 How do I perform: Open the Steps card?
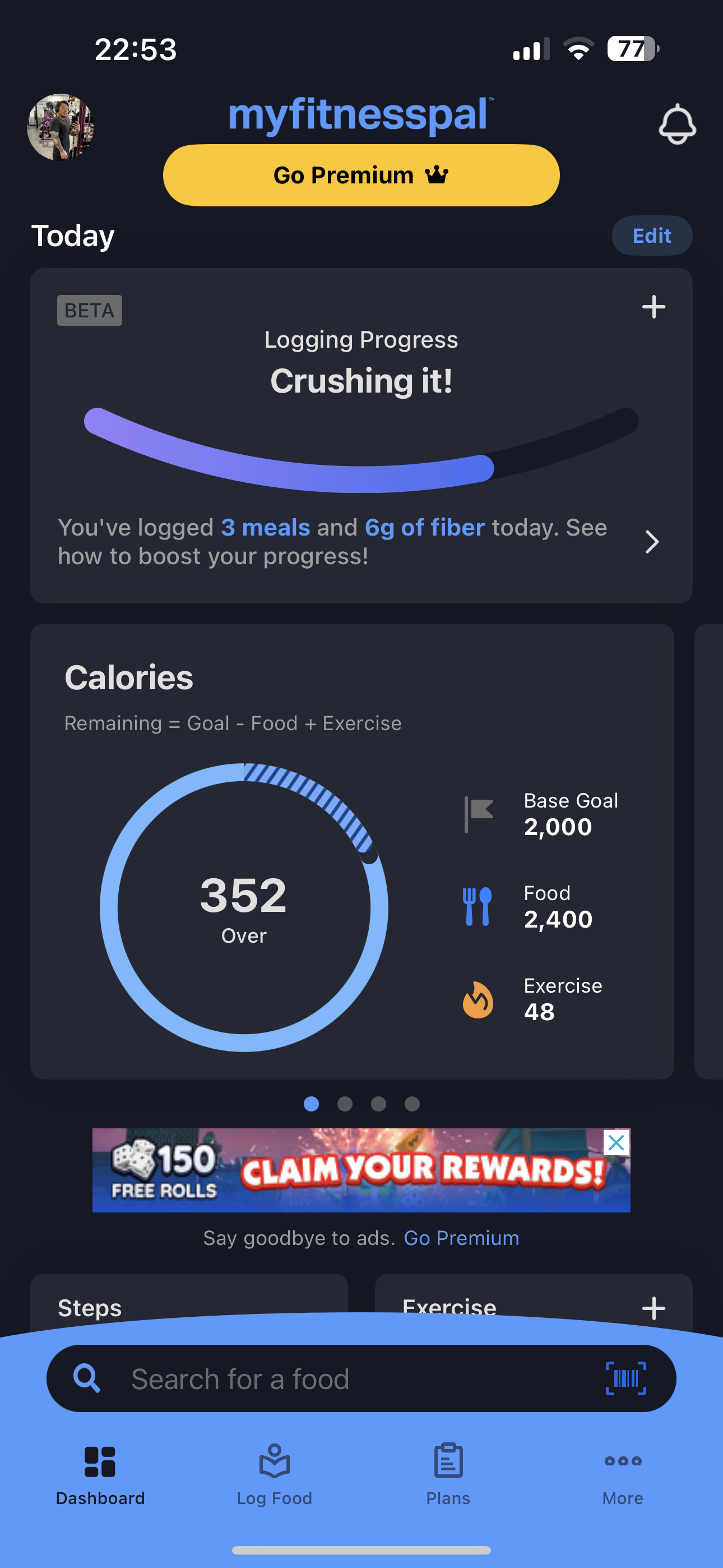pos(189,1306)
